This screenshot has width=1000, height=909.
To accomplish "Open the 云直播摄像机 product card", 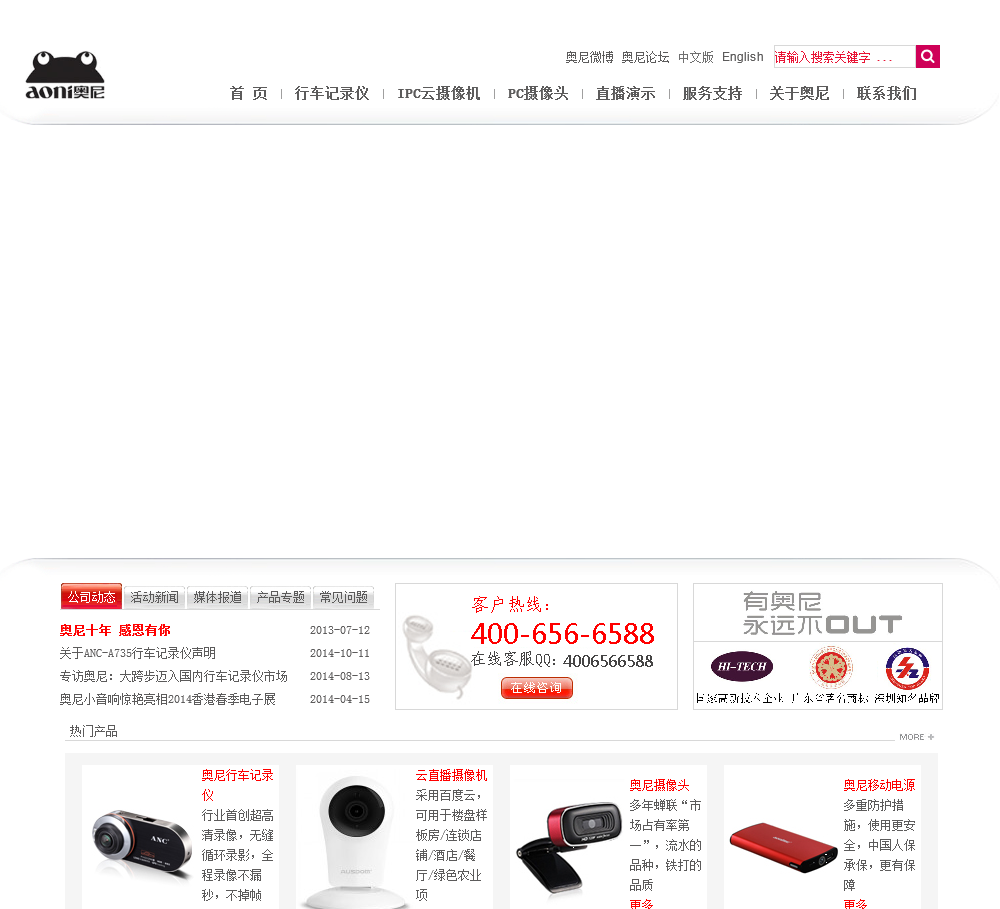I will click(452, 775).
